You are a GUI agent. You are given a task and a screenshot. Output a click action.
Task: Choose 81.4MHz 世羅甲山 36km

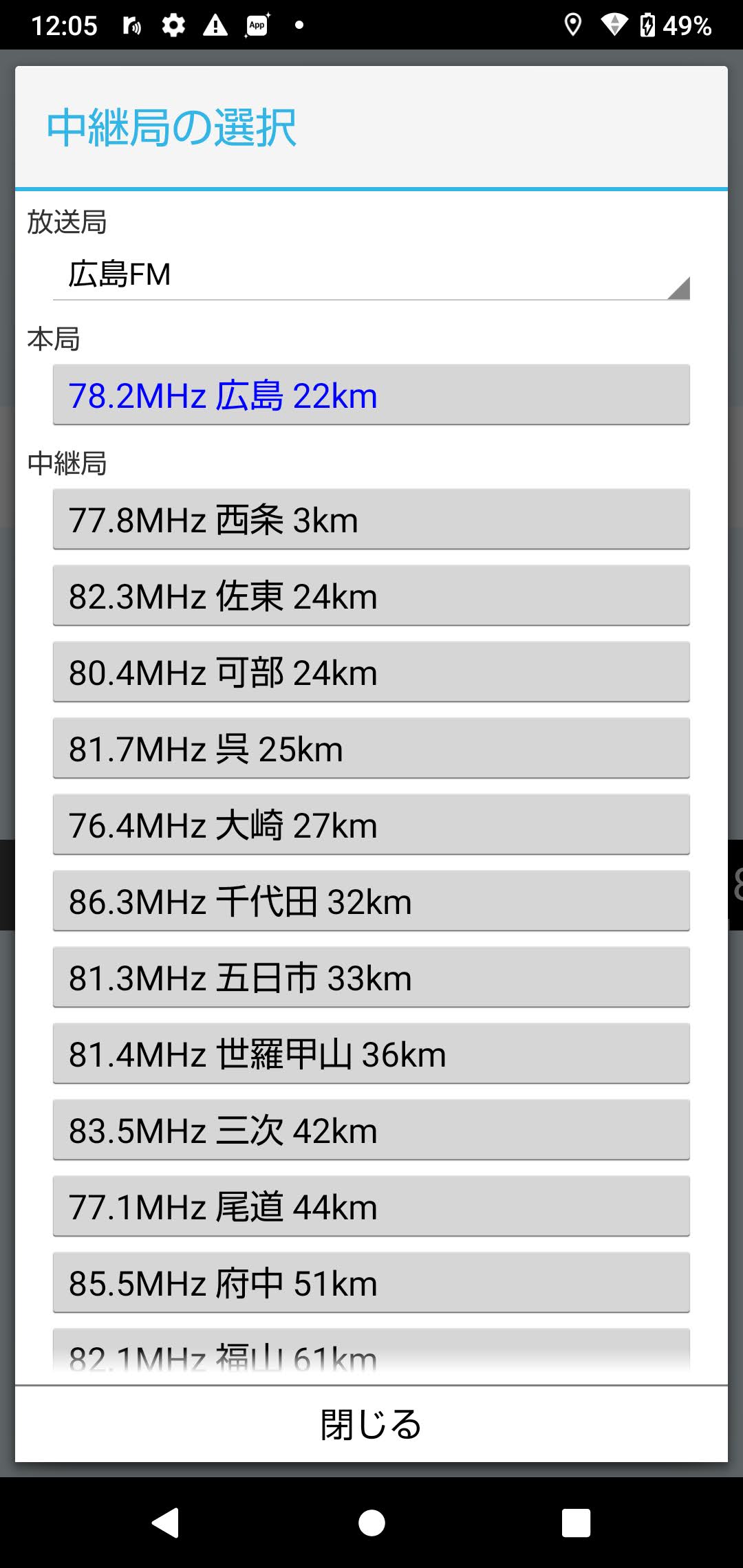click(371, 1054)
